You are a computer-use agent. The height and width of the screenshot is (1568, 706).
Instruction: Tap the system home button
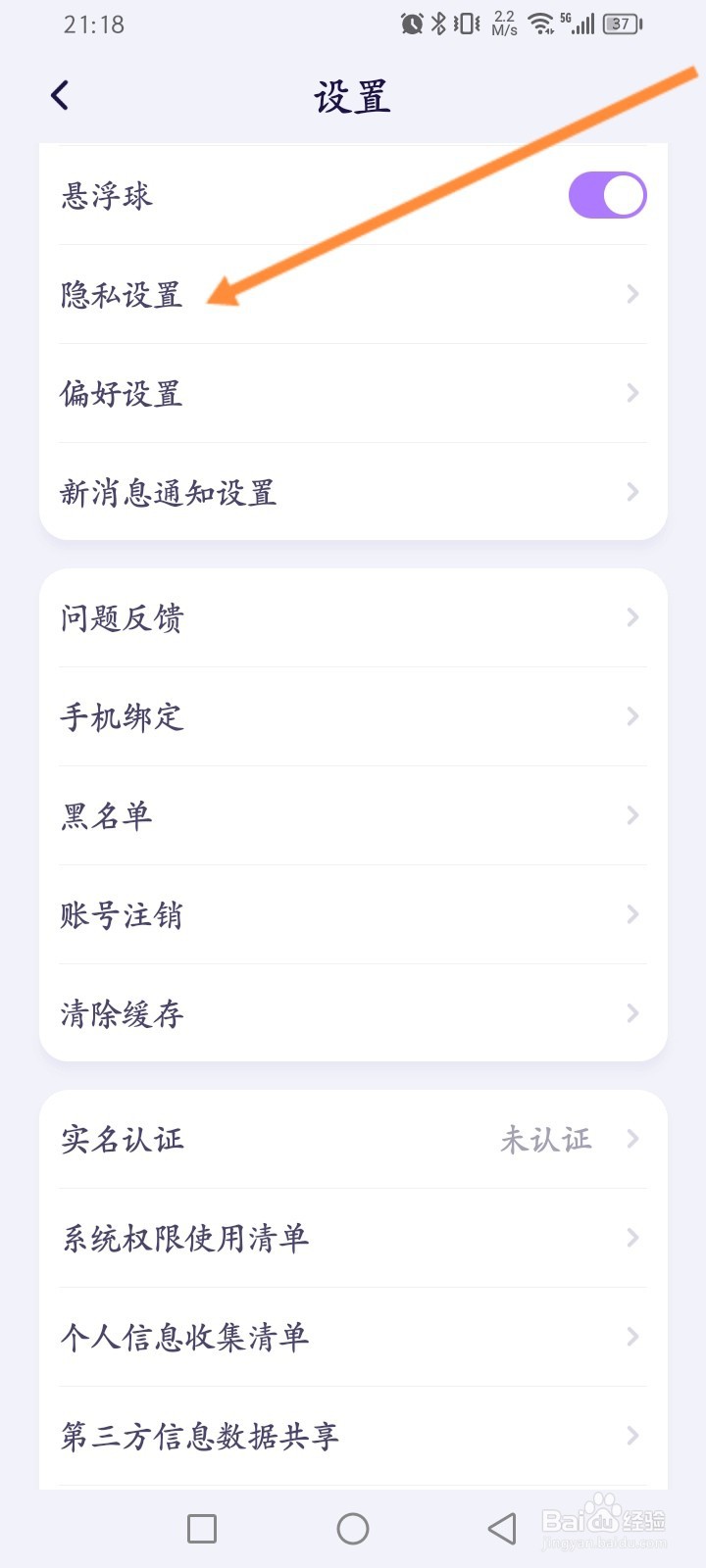(353, 1529)
